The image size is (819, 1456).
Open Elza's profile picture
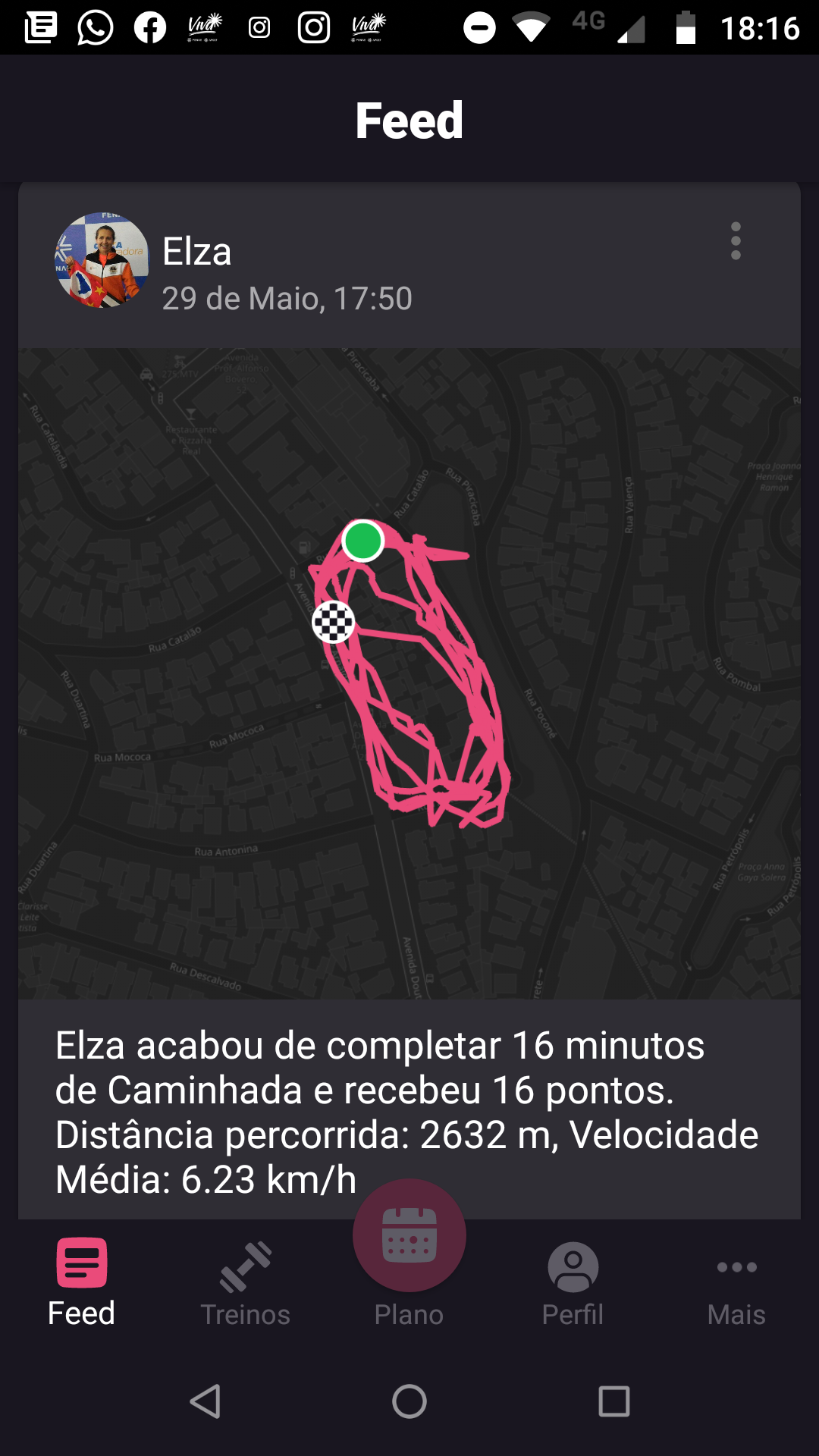[x=102, y=260]
